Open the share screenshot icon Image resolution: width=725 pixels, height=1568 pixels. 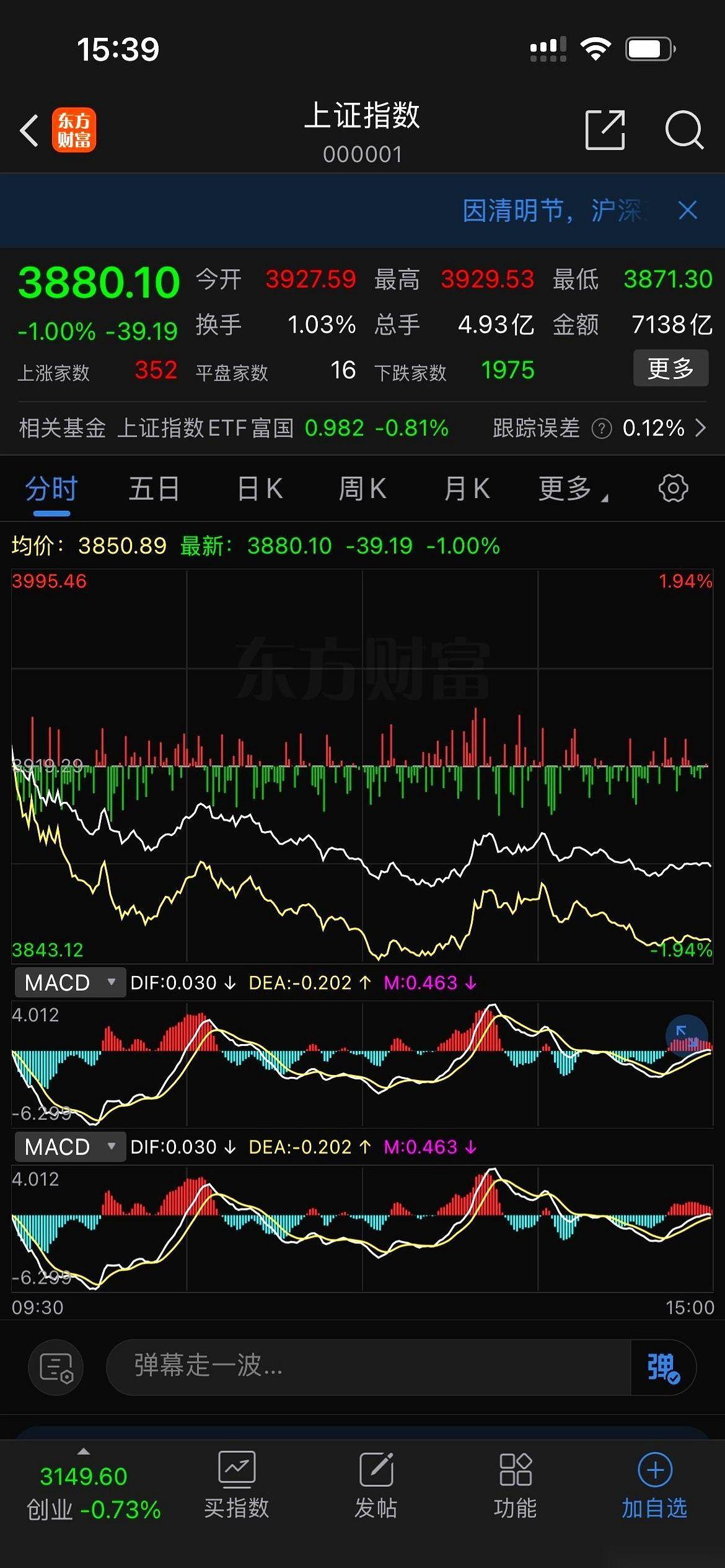pyautogui.click(x=605, y=131)
